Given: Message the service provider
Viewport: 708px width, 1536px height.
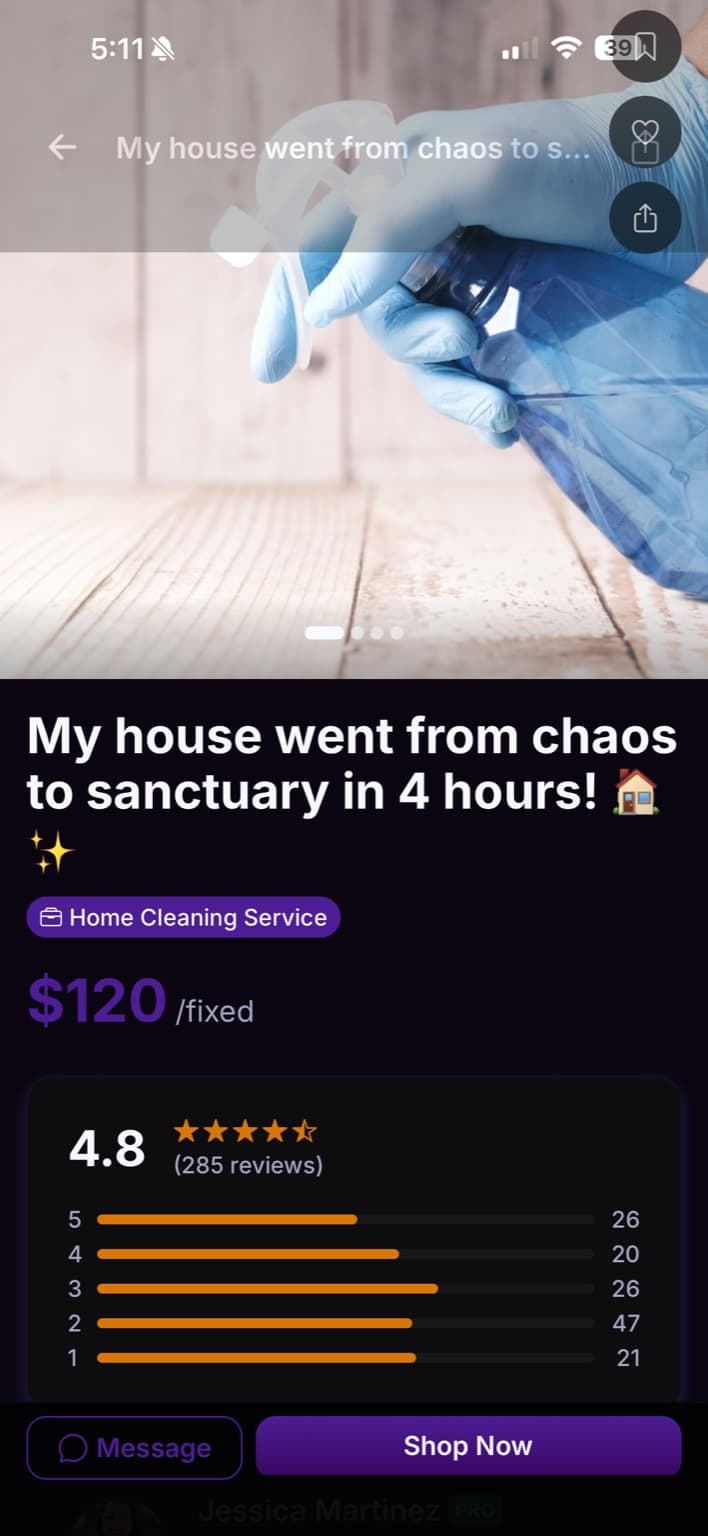Looking at the screenshot, I should [134, 1447].
